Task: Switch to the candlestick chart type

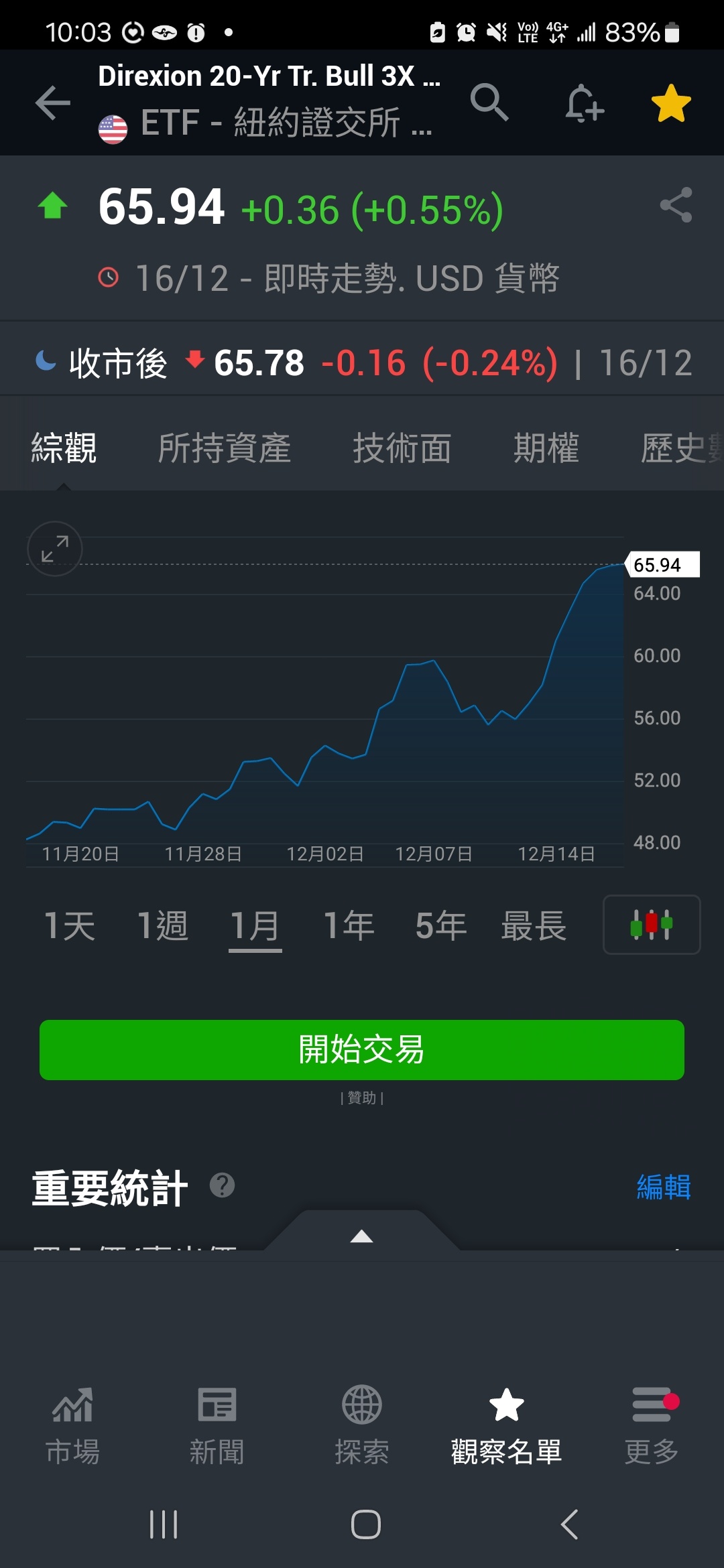Action: pyautogui.click(x=652, y=925)
